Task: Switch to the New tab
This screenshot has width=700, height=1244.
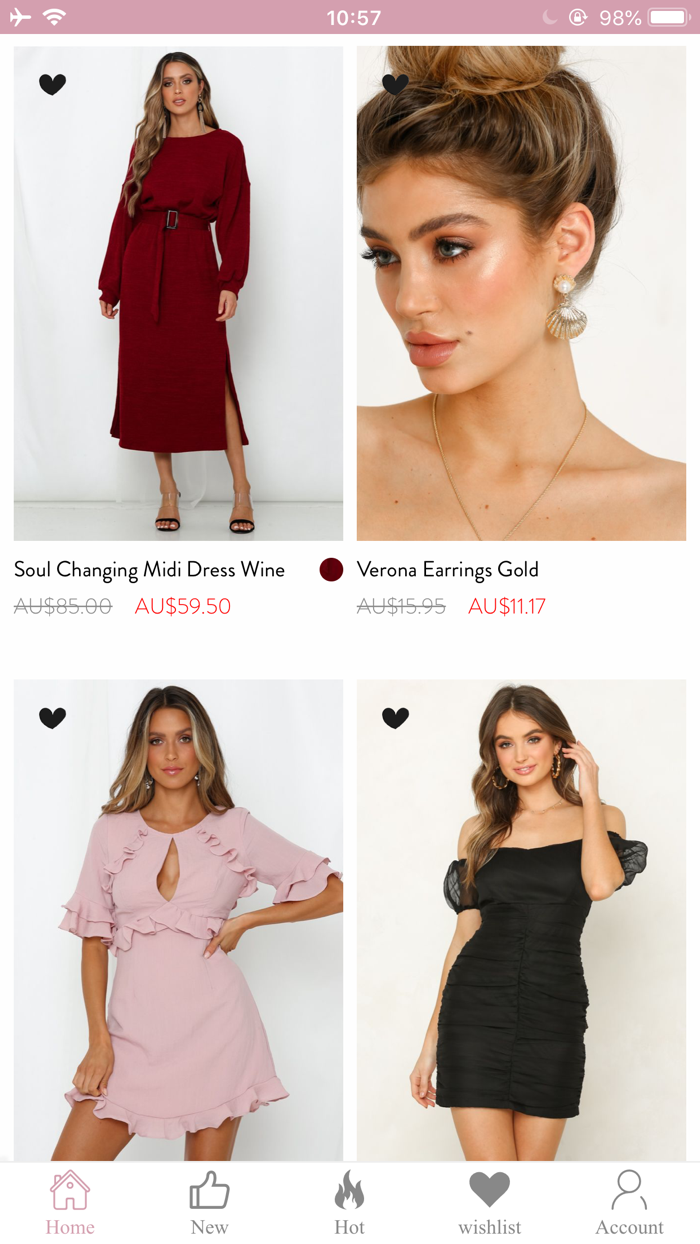Action: point(210,1203)
